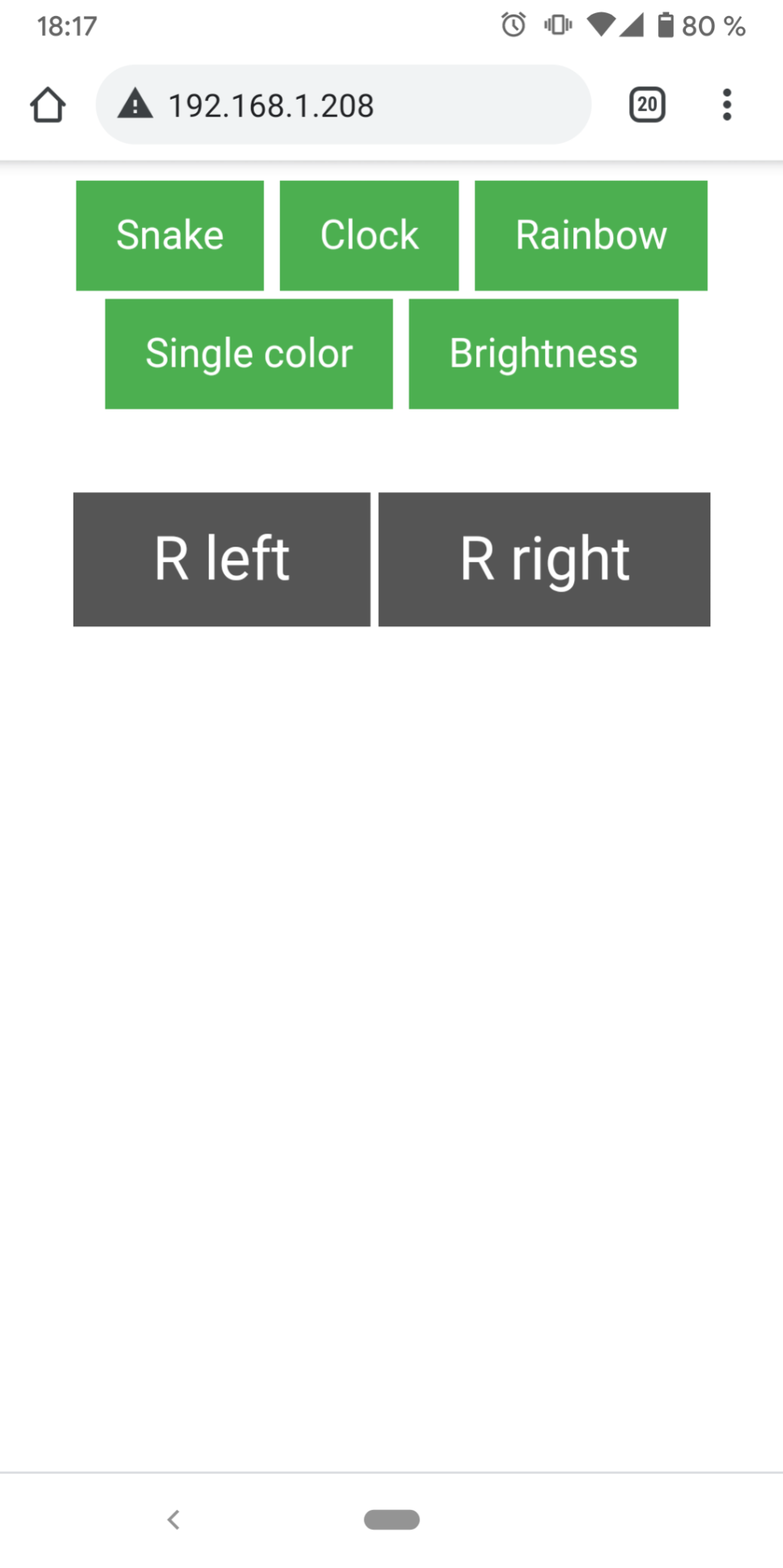Navigate back with the system back arrow
The height and width of the screenshot is (1568, 783).
point(174,1519)
